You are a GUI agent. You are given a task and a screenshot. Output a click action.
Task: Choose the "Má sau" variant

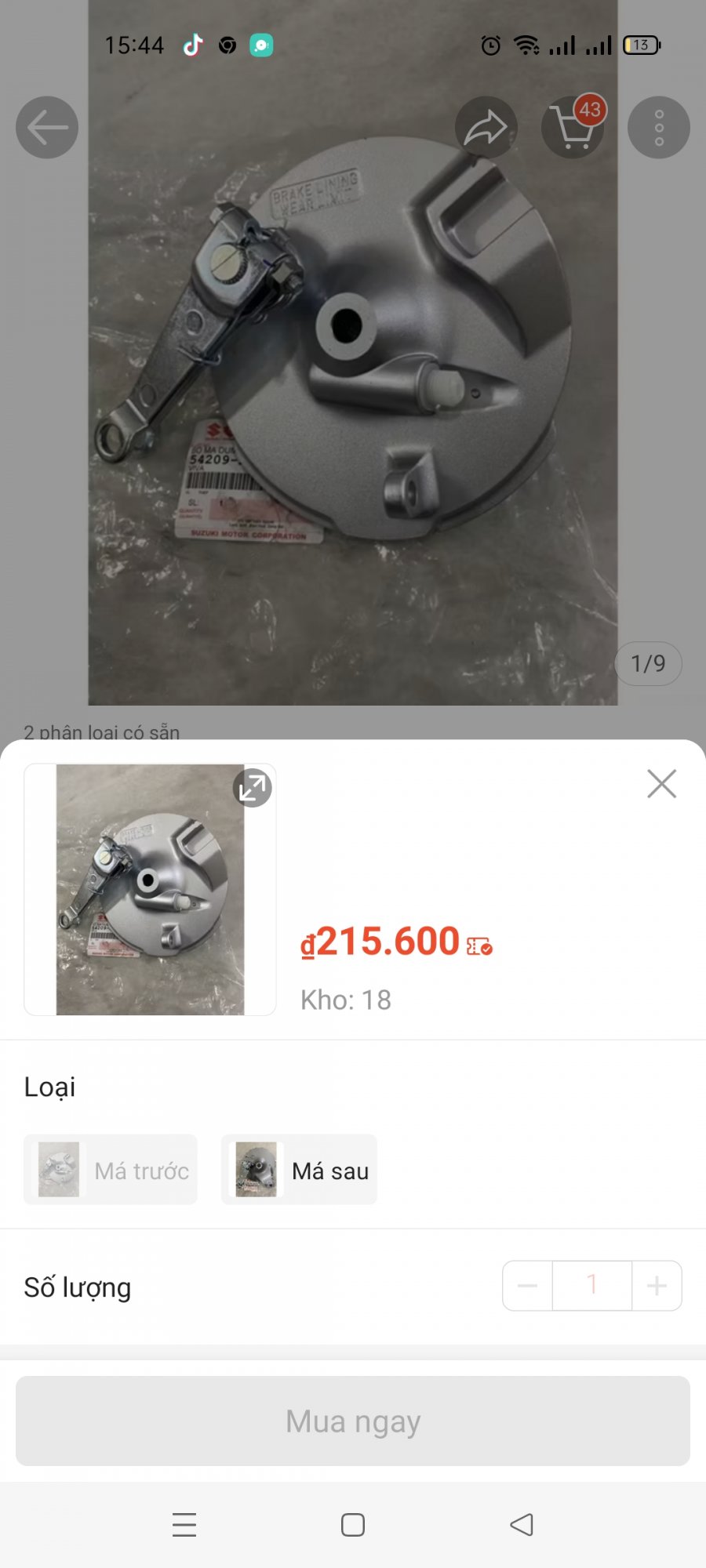(299, 1170)
